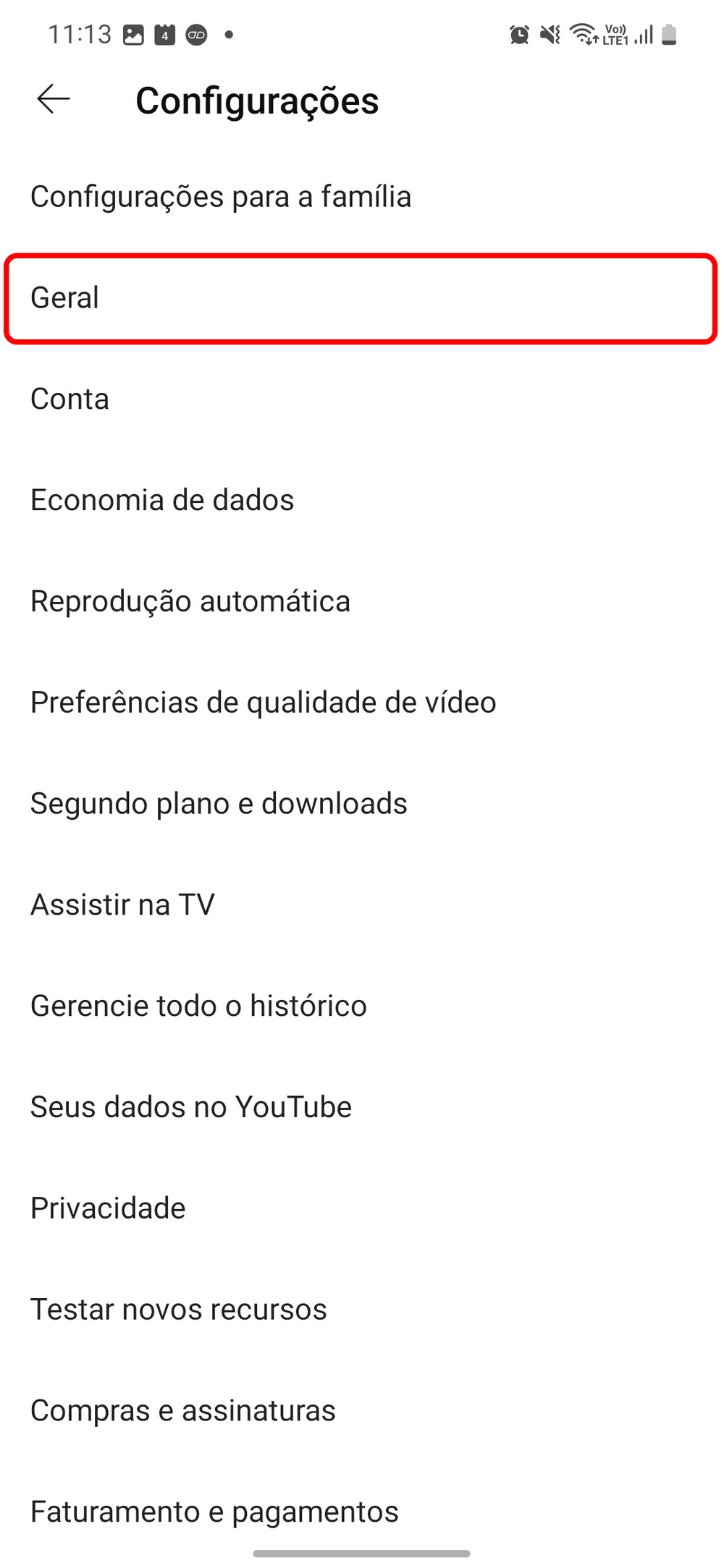724x1568 pixels.
Task: Select Segundo plano e downloads
Action: [219, 804]
